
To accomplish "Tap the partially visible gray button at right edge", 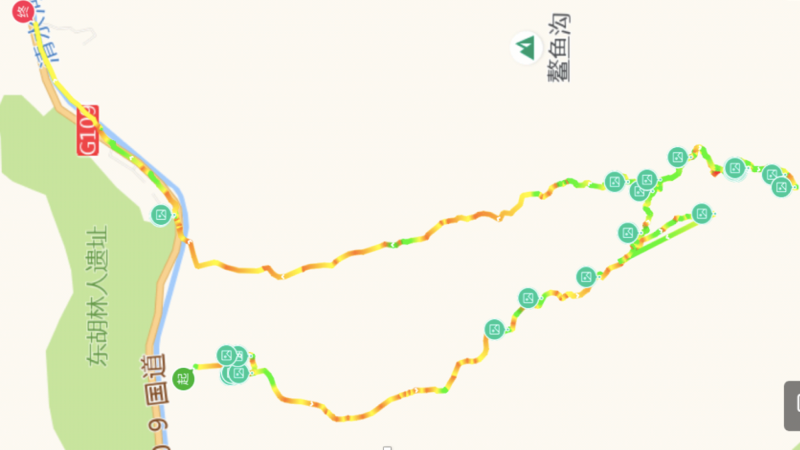I will click(x=792, y=405).
